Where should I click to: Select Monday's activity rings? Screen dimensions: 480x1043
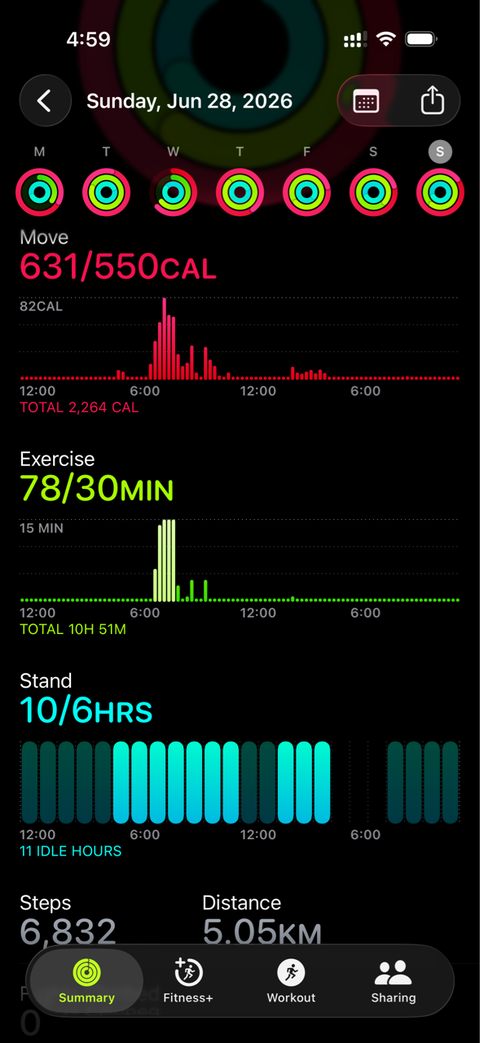(x=40, y=192)
